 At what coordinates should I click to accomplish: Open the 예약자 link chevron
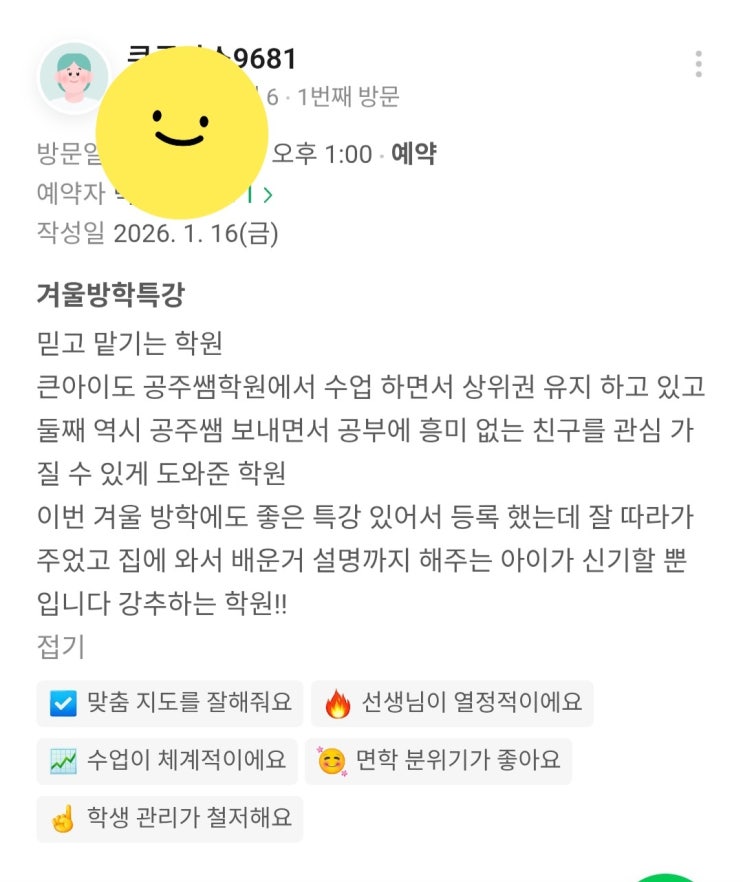coord(267,193)
